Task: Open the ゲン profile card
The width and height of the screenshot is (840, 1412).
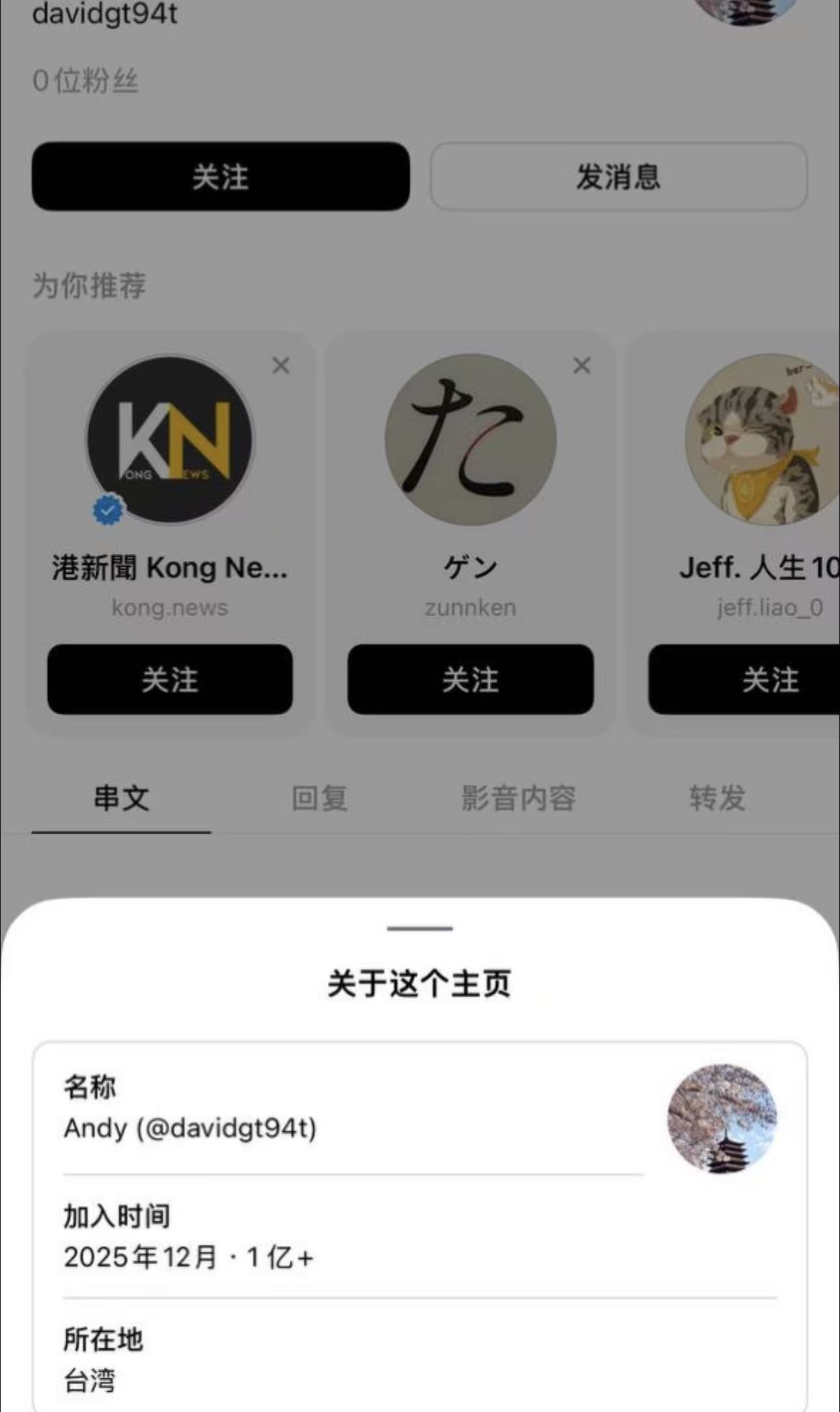Action: click(x=470, y=440)
